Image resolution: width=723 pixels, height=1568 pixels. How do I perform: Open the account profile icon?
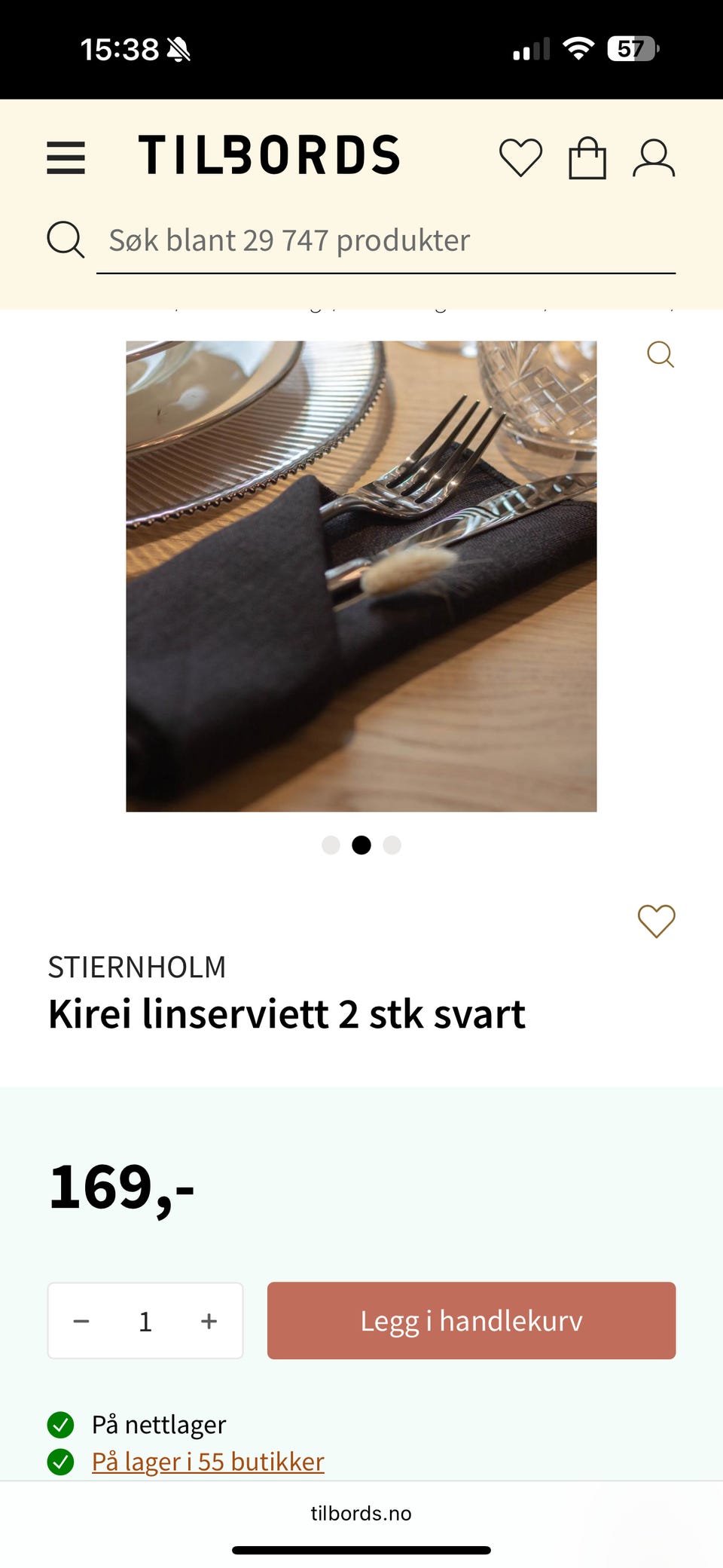click(655, 157)
